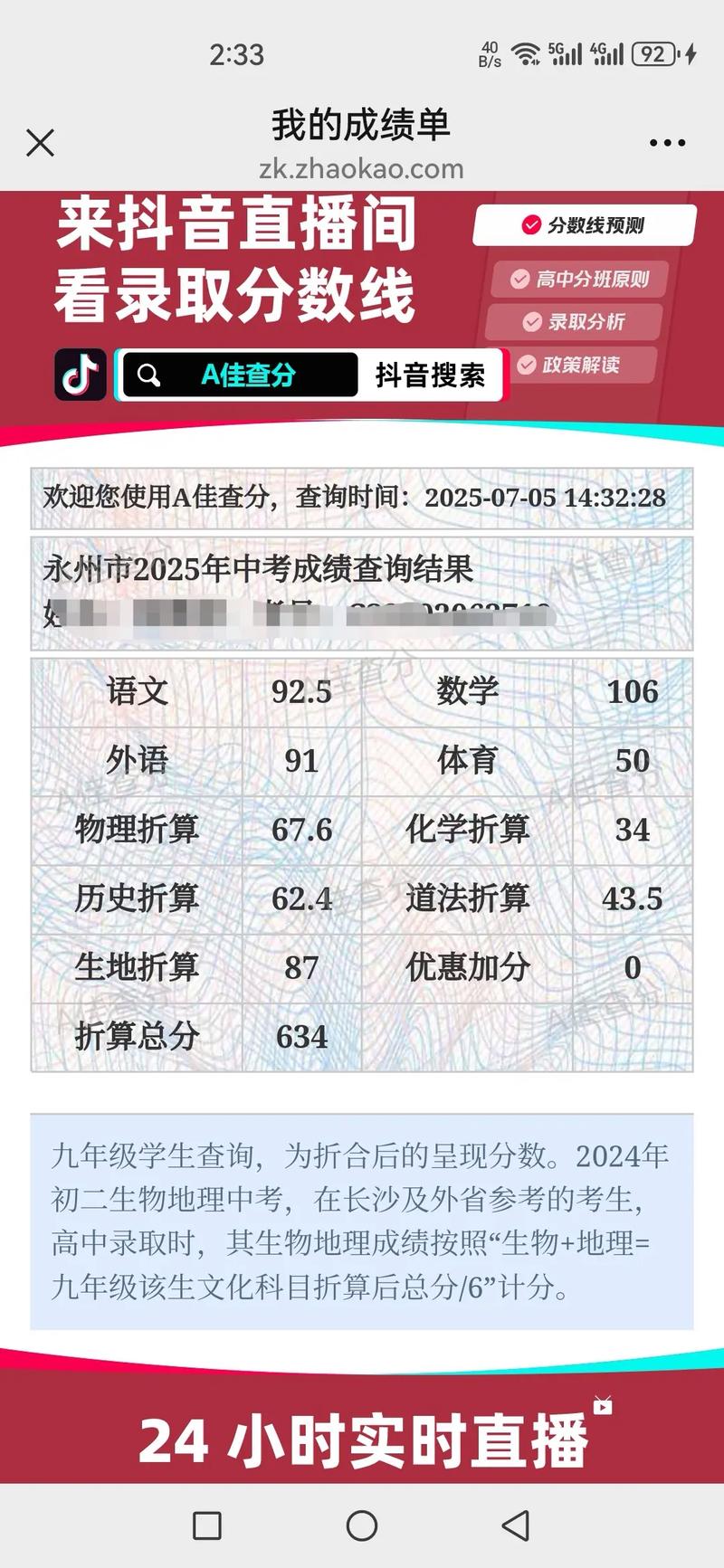Screen dimensions: 724x1568
Task: Tap the TikTok/Douyin app icon
Action: pos(80,375)
